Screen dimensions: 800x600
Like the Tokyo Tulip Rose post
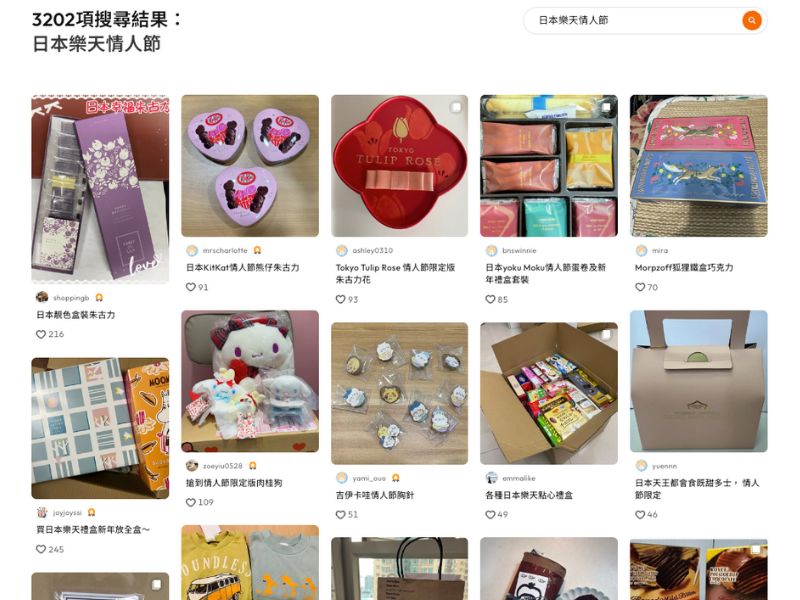(x=341, y=299)
